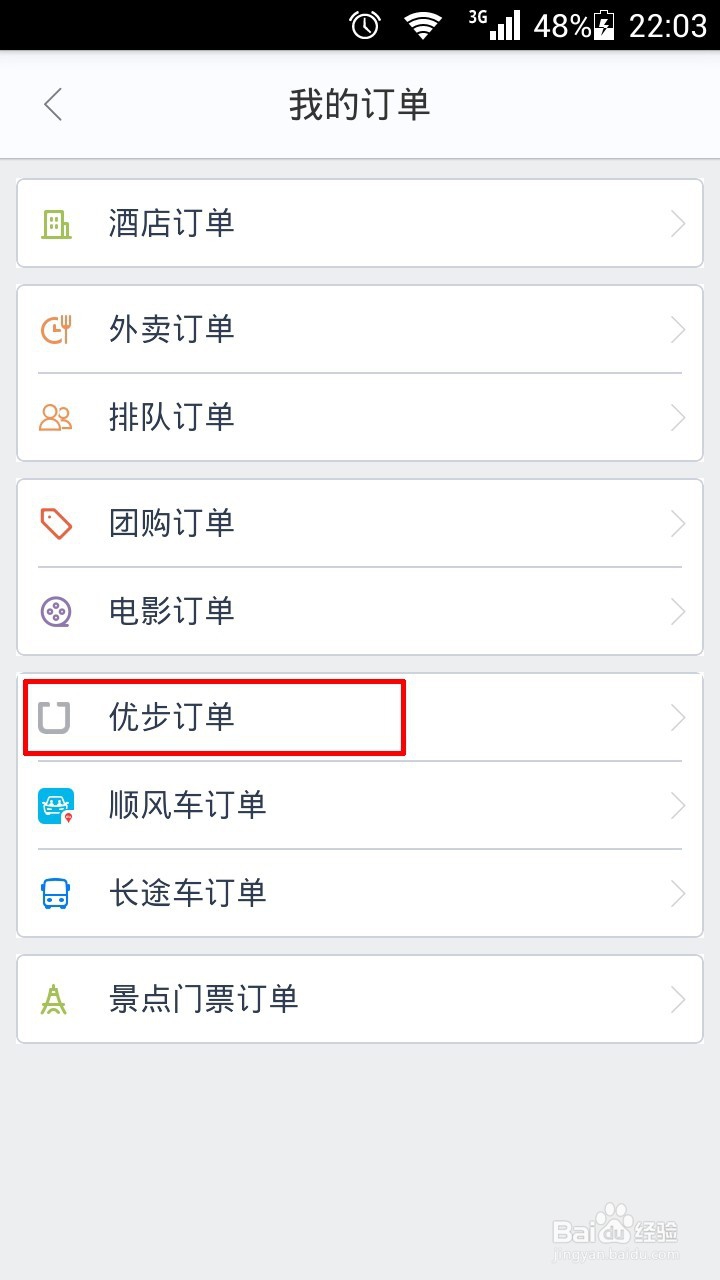
Task: Tap the back arrow at top left
Action: coord(53,105)
